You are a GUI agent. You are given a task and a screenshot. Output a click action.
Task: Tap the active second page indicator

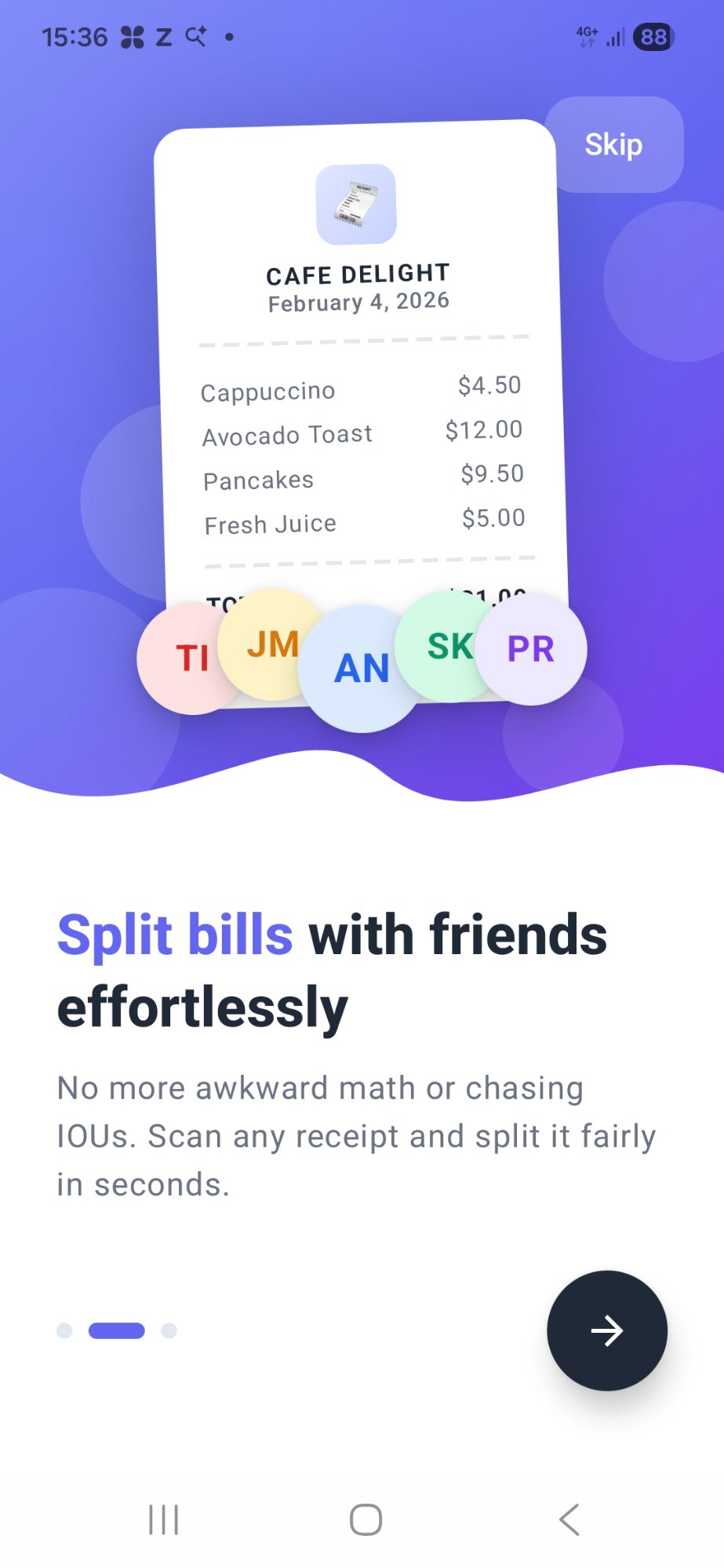pyautogui.click(x=116, y=1330)
